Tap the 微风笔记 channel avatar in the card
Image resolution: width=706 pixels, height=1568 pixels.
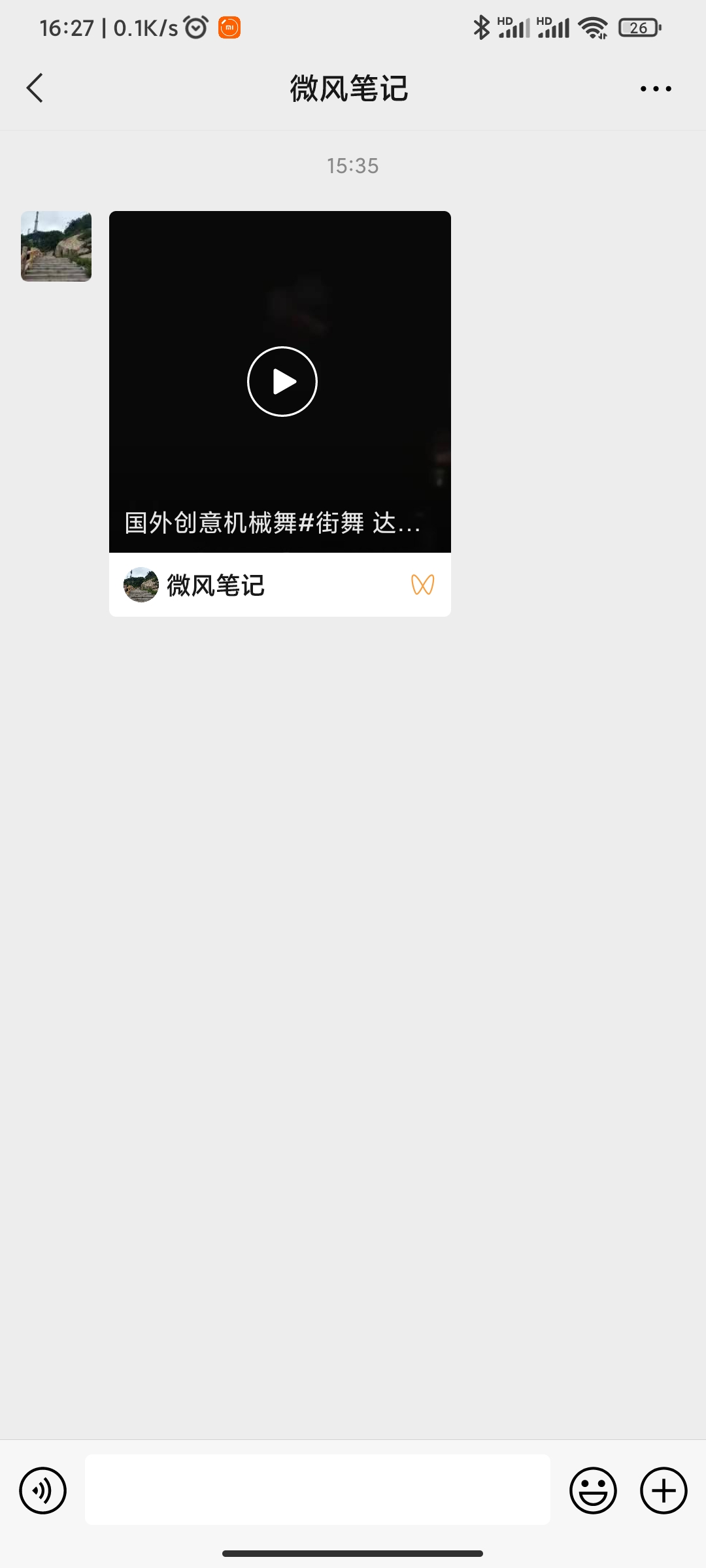pyautogui.click(x=141, y=585)
